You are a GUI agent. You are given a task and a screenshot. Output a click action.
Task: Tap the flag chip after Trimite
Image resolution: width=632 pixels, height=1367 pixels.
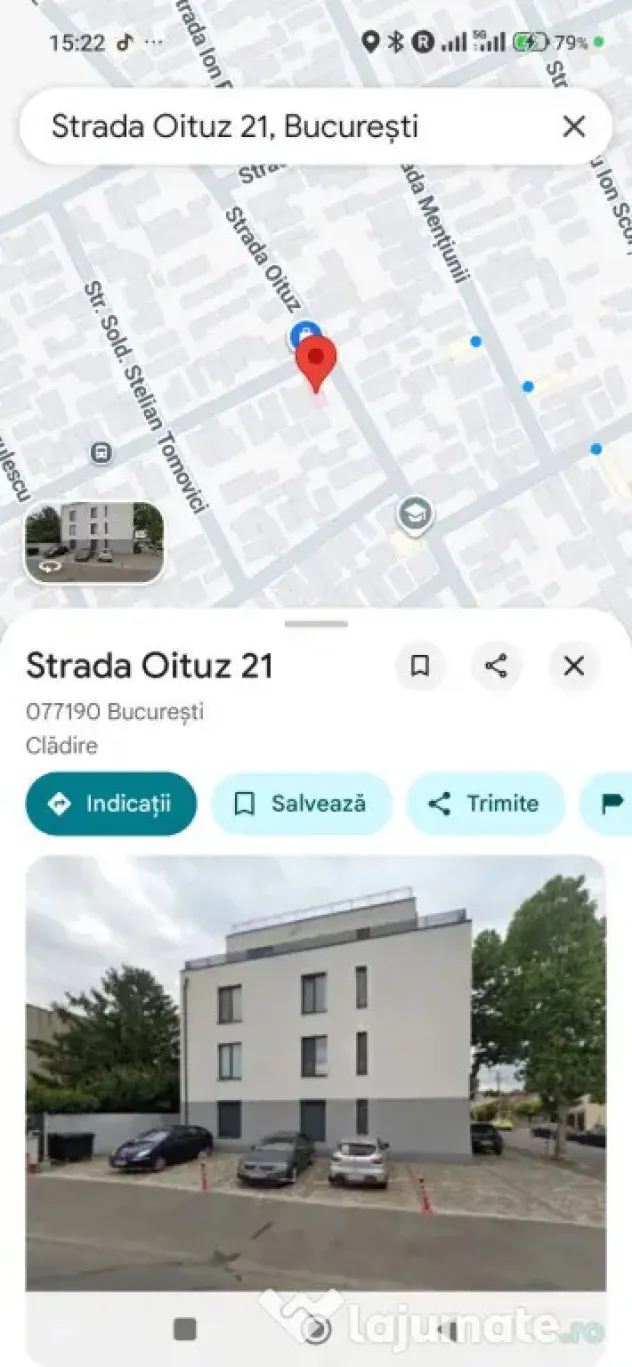608,804
